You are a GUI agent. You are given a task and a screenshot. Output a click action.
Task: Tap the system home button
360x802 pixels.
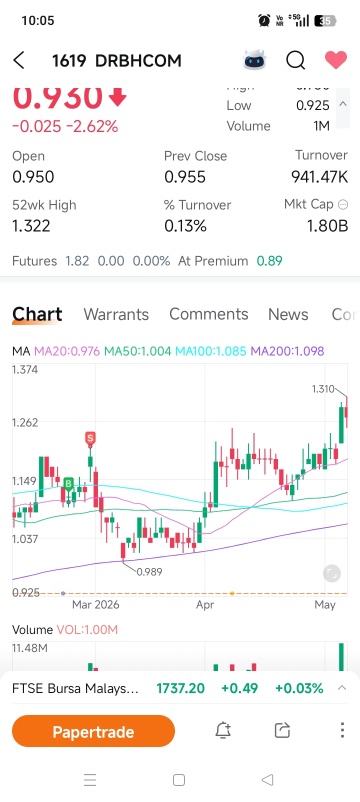pos(179,779)
